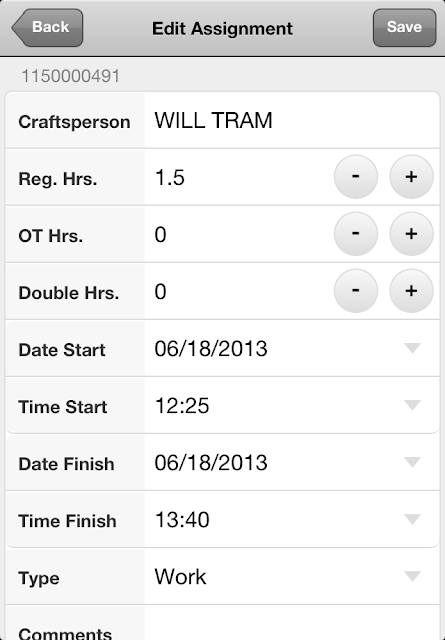This screenshot has width=445, height=640.
Task: Decrease Reg. Hrs. with the minus button
Action: point(356,176)
